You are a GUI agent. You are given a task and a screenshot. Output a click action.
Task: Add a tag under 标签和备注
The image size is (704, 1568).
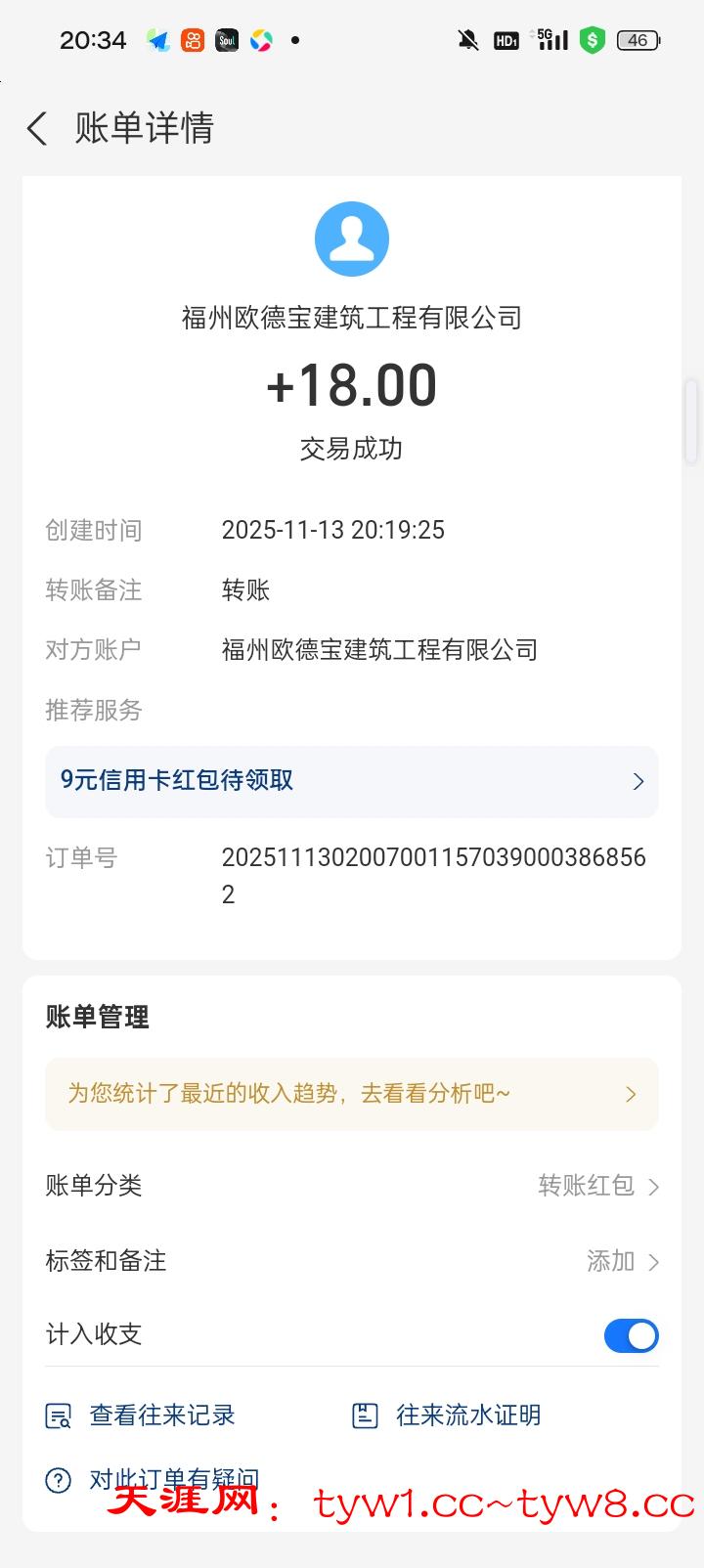(x=622, y=1261)
